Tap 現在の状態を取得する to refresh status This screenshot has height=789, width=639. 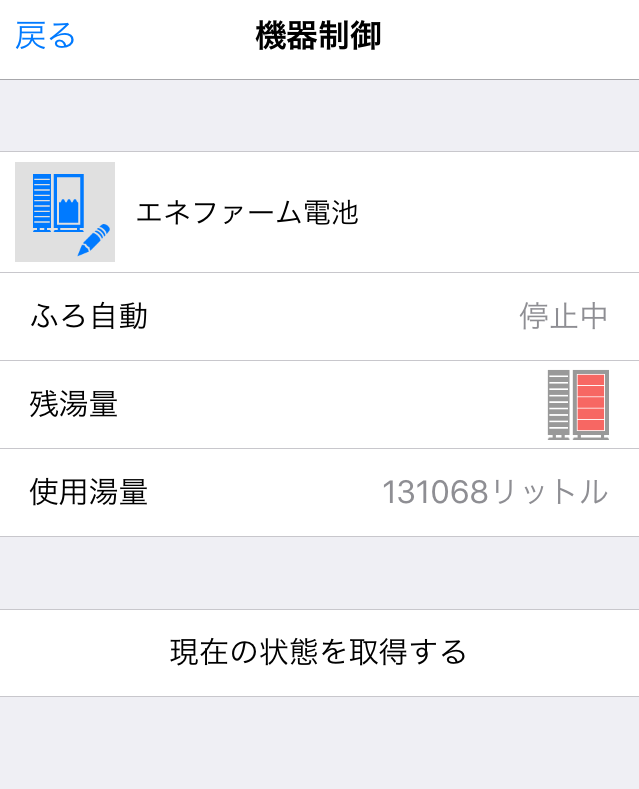coord(319,652)
